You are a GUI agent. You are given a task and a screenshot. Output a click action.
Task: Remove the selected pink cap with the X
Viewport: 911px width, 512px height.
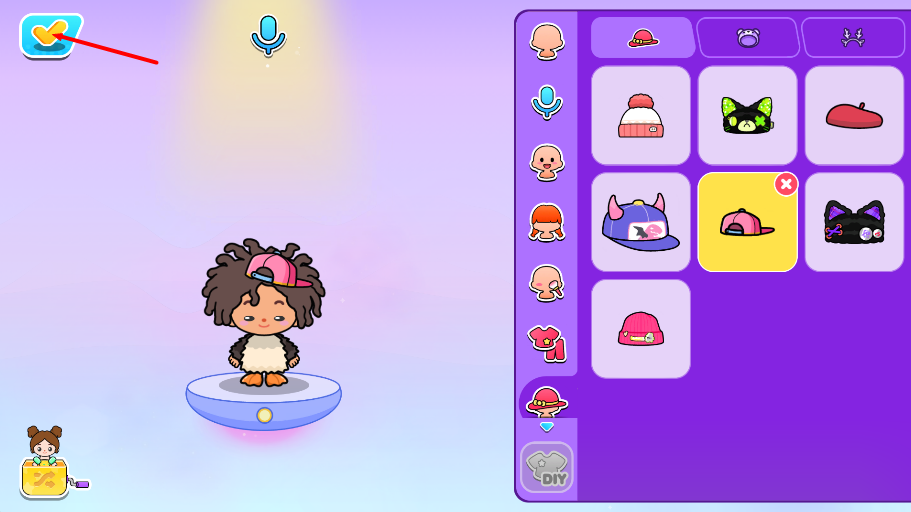[786, 184]
